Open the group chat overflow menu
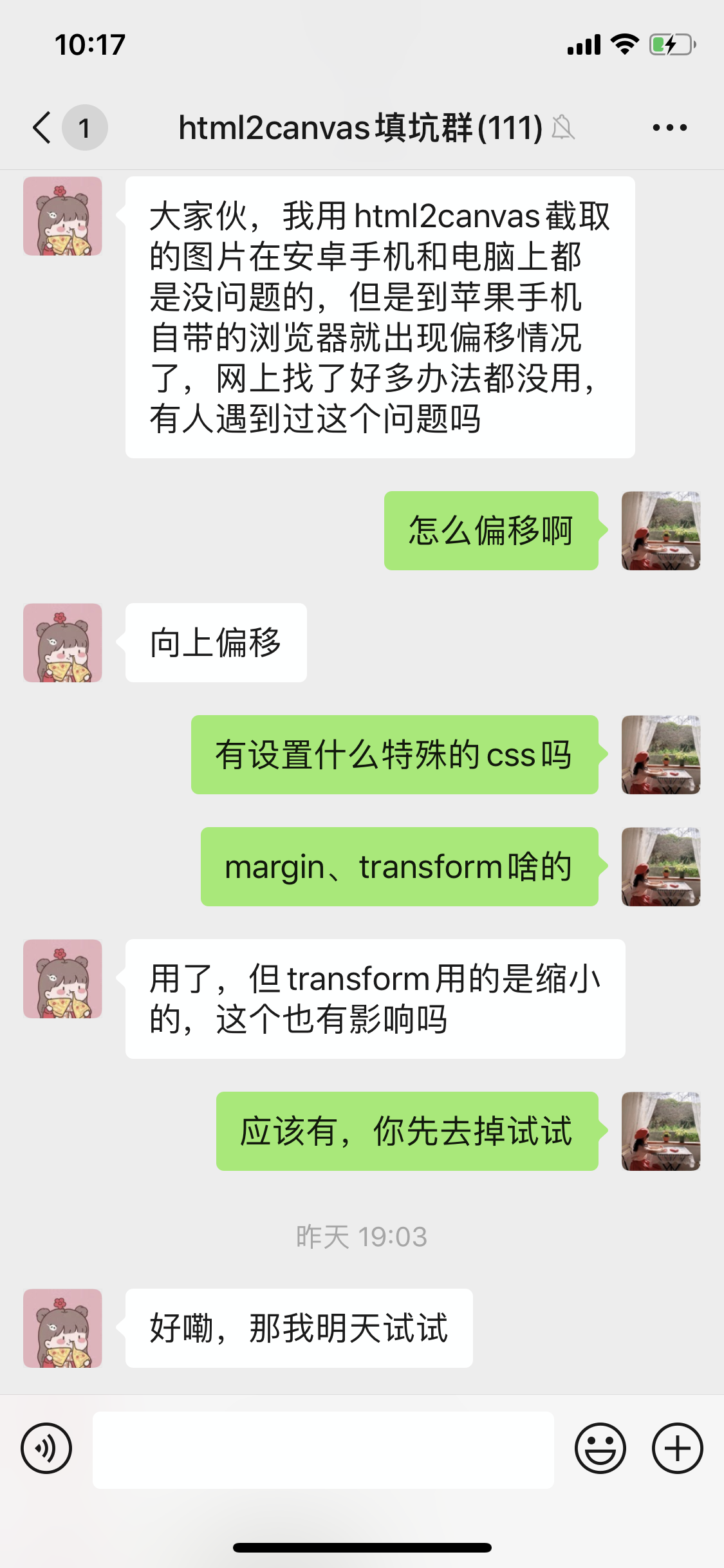The image size is (724, 1568). click(x=669, y=127)
